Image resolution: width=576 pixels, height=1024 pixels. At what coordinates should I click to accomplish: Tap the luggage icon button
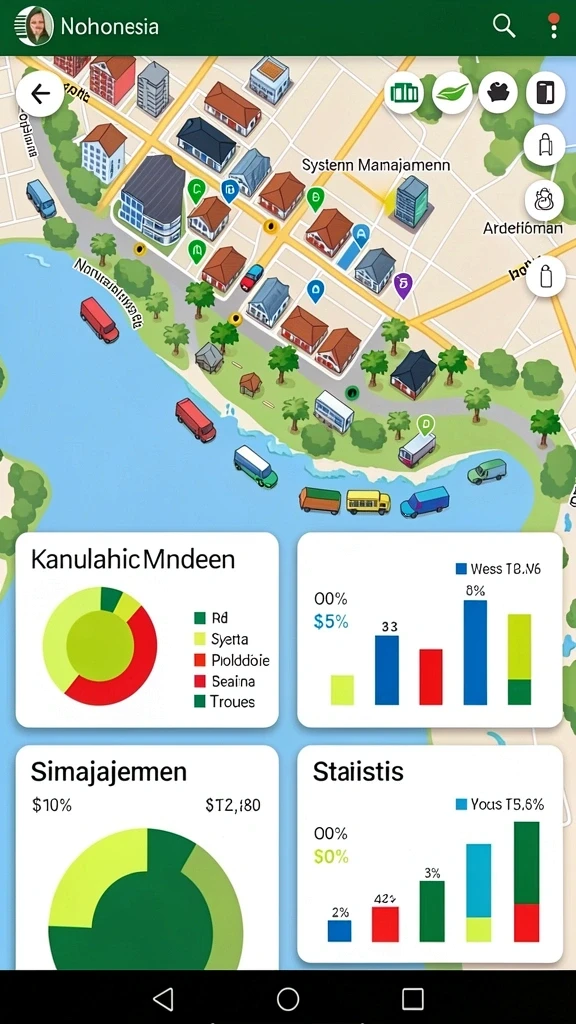(545, 144)
